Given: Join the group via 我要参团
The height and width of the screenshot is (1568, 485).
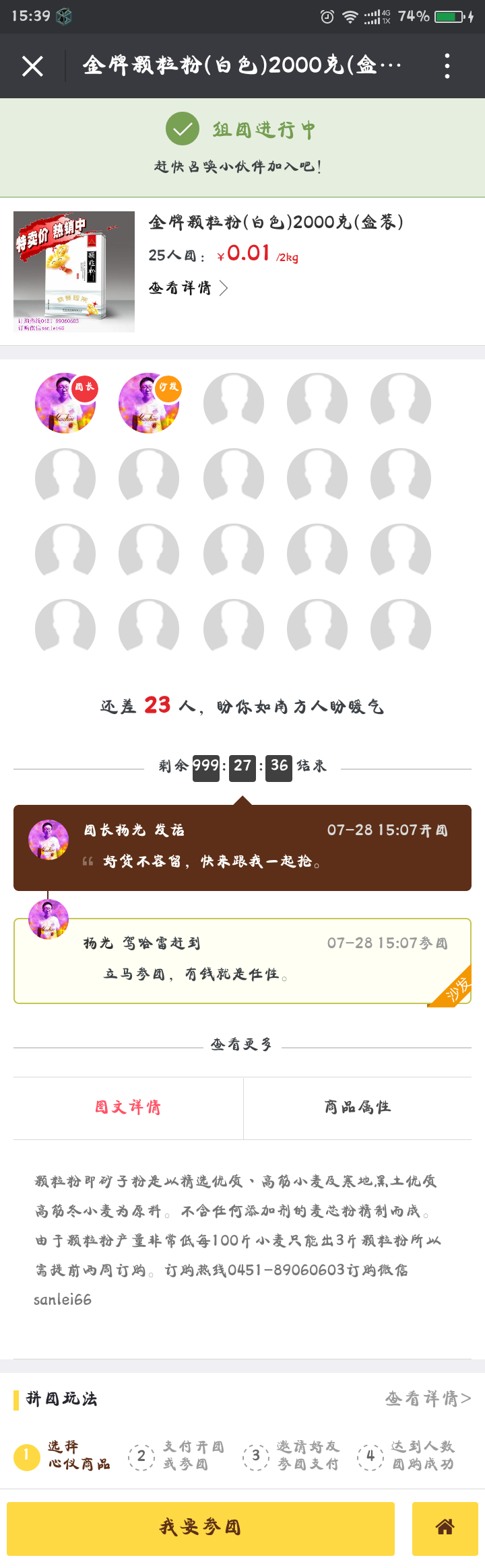Looking at the screenshot, I should (201, 1527).
